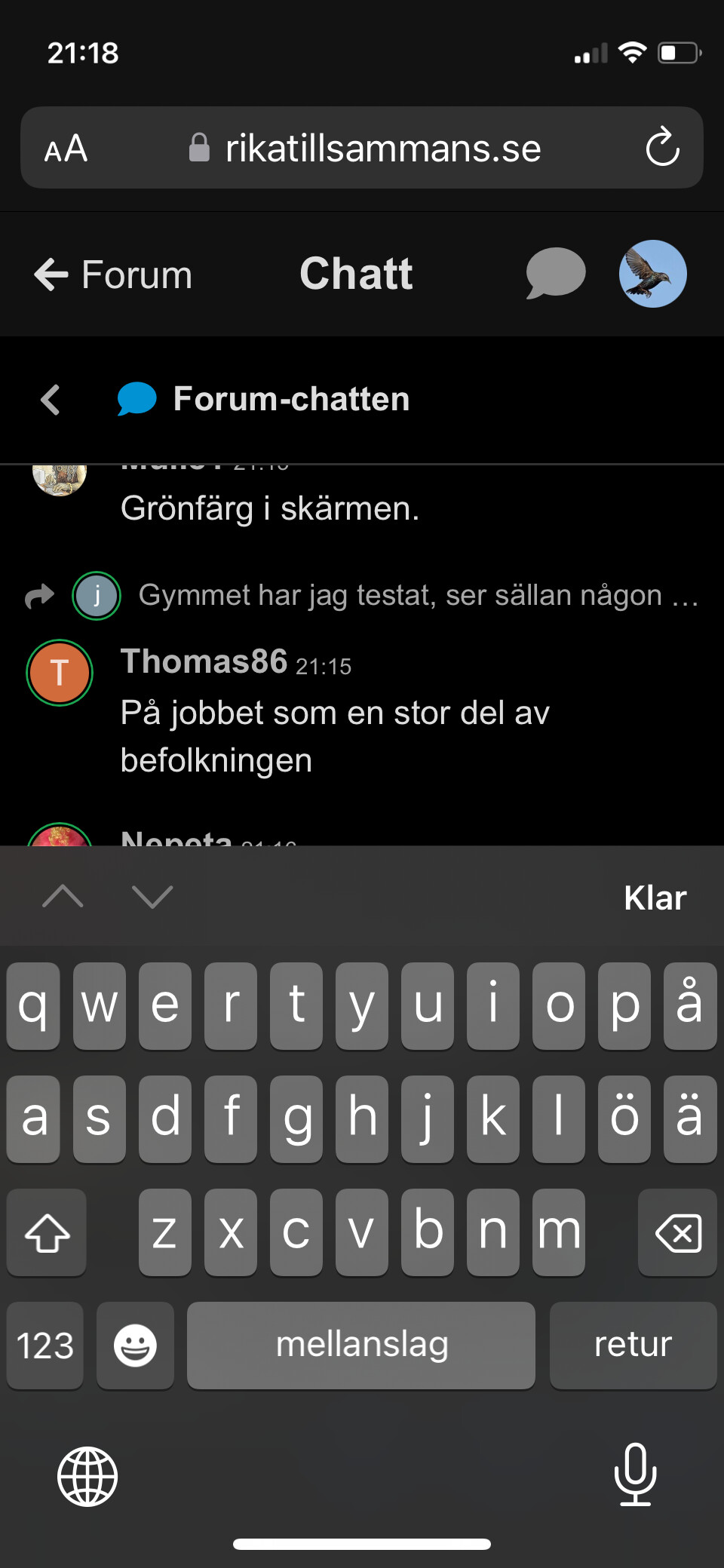This screenshot has height=1568, width=724.
Task: Open the bird profile avatar
Action: click(652, 274)
